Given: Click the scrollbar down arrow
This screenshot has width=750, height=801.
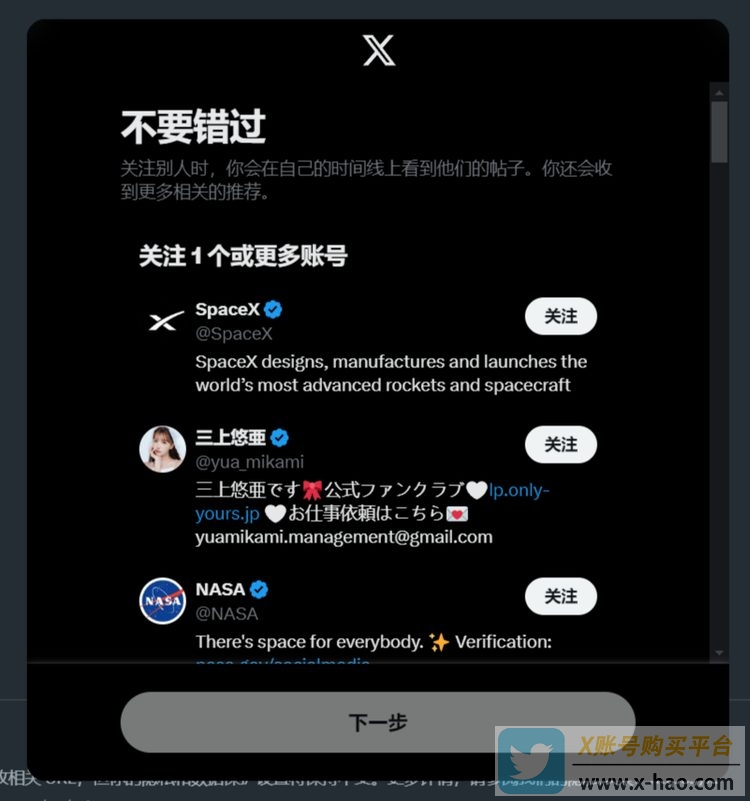Looking at the screenshot, I should [x=719, y=652].
